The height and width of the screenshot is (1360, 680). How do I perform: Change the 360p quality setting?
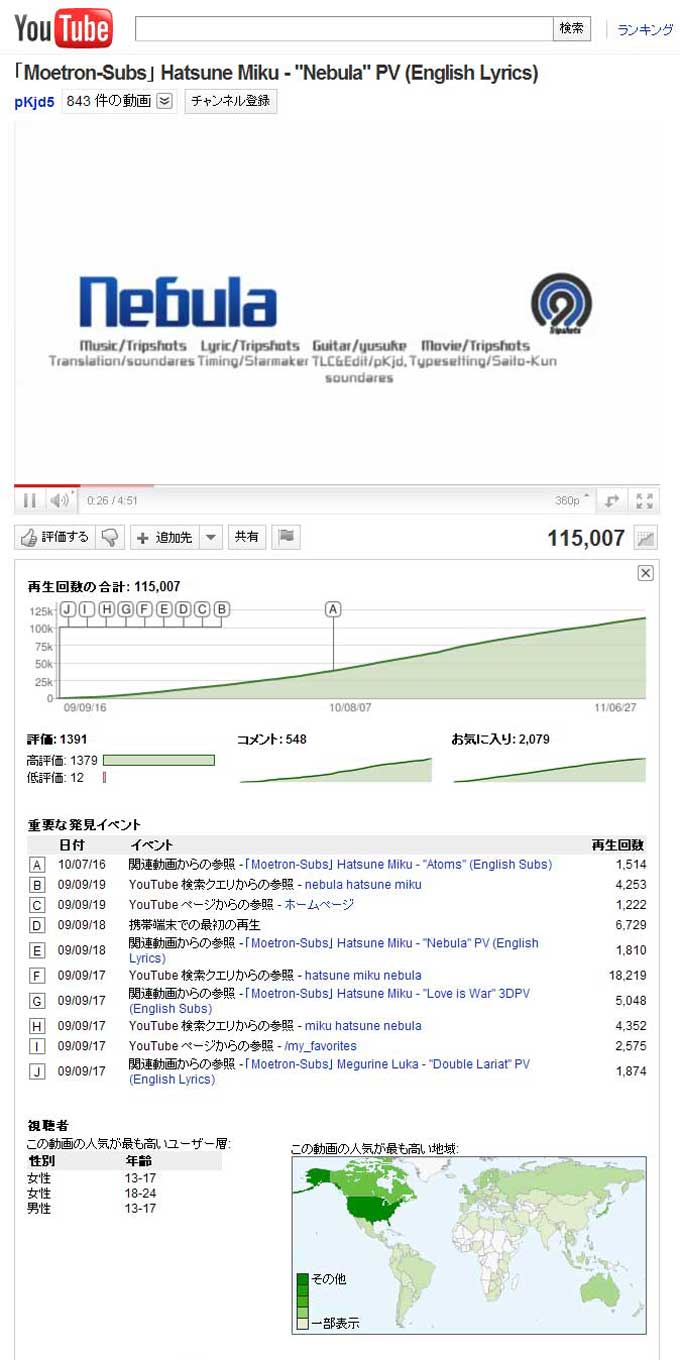click(x=572, y=500)
